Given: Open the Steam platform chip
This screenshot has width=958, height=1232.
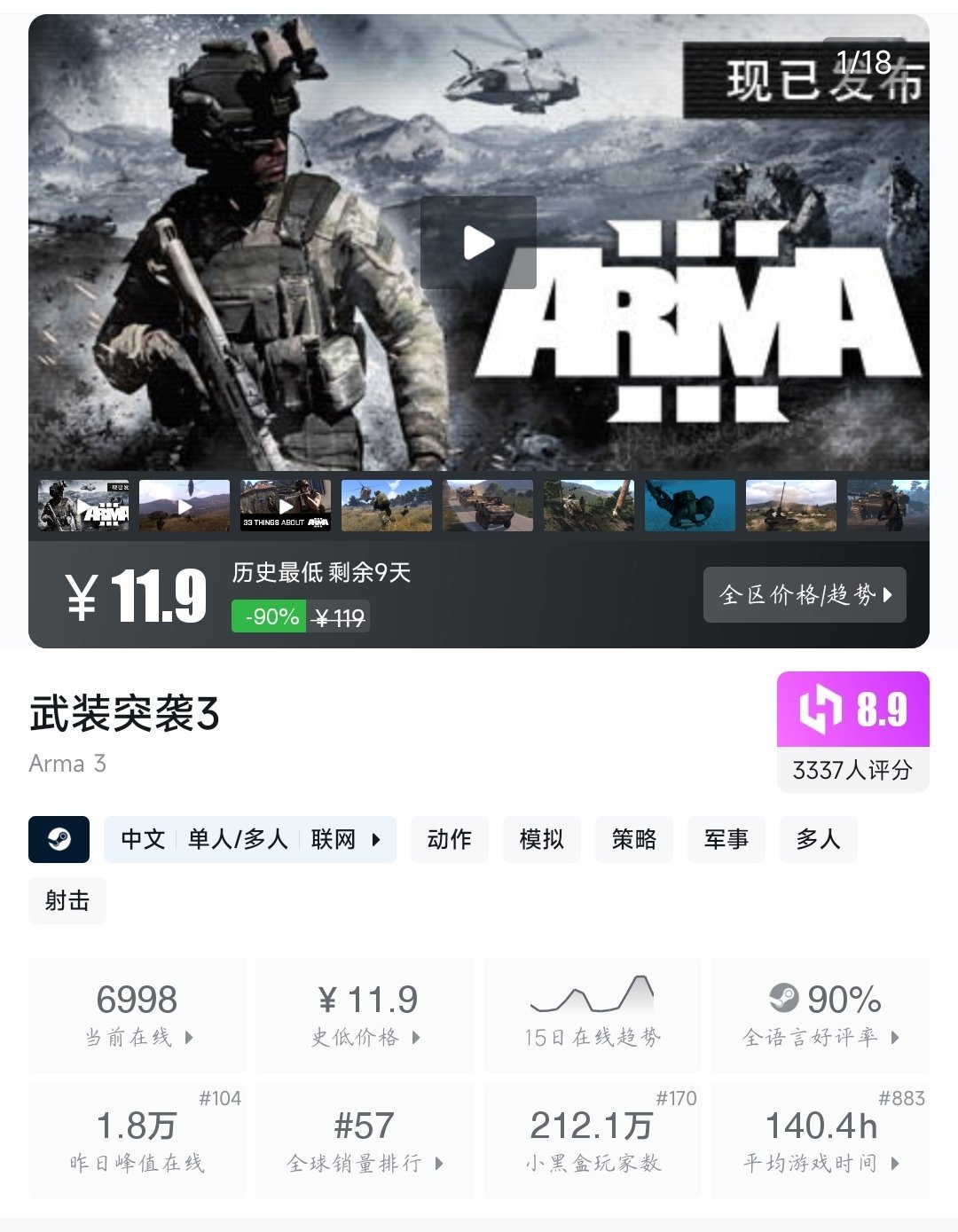Looking at the screenshot, I should (59, 839).
